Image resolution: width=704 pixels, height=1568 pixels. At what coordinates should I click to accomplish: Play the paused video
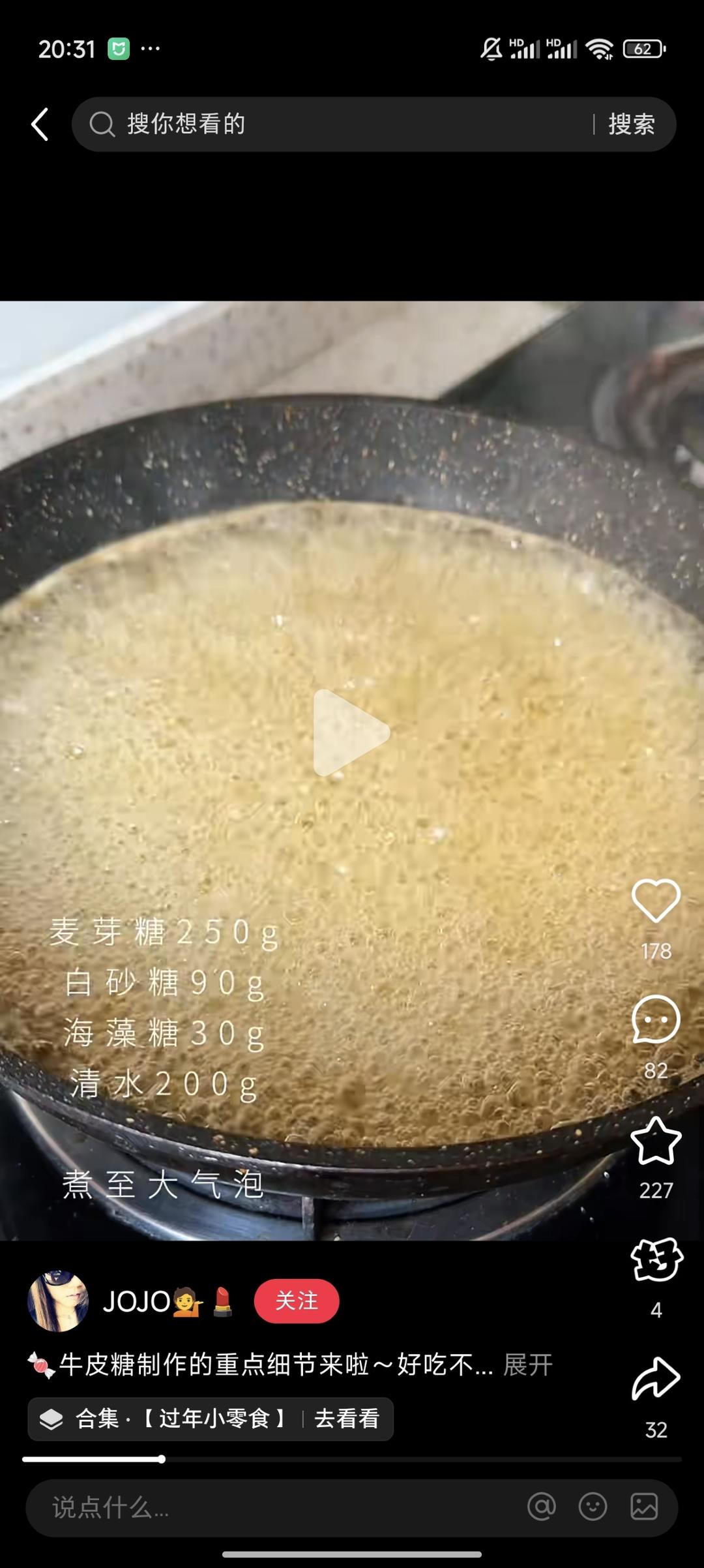click(x=351, y=733)
